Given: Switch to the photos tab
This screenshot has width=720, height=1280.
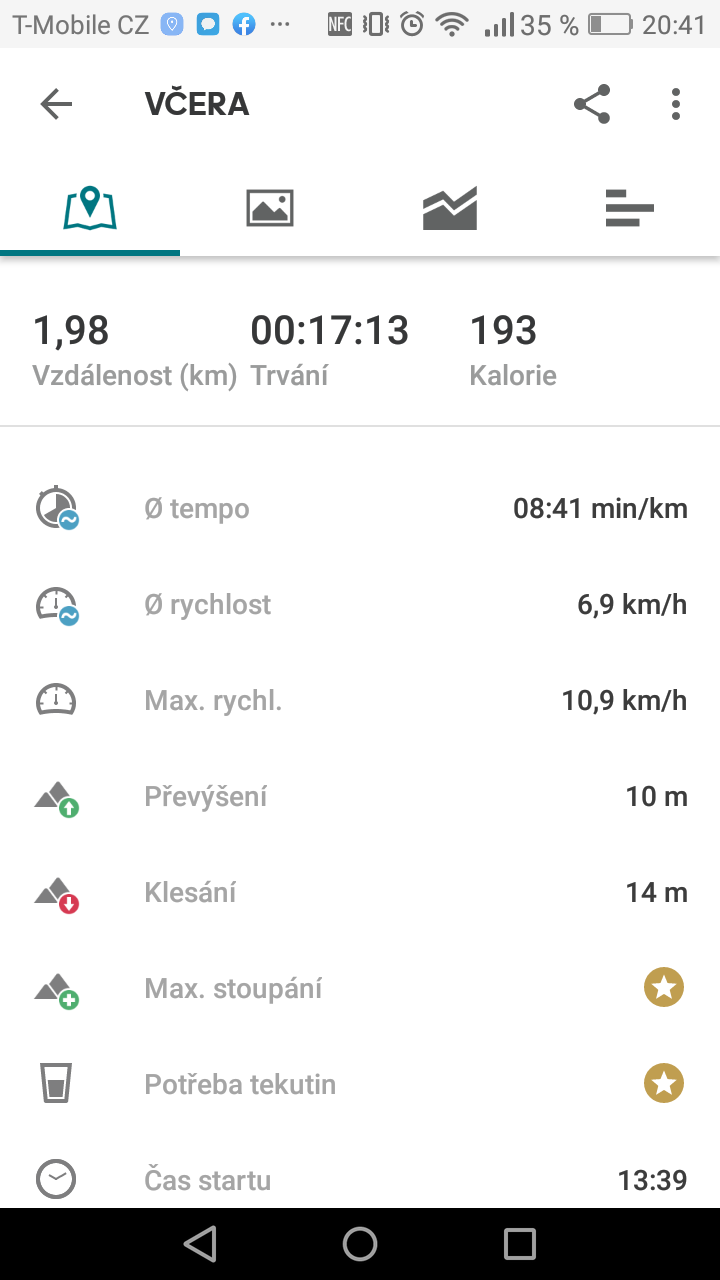Looking at the screenshot, I should pos(270,208).
